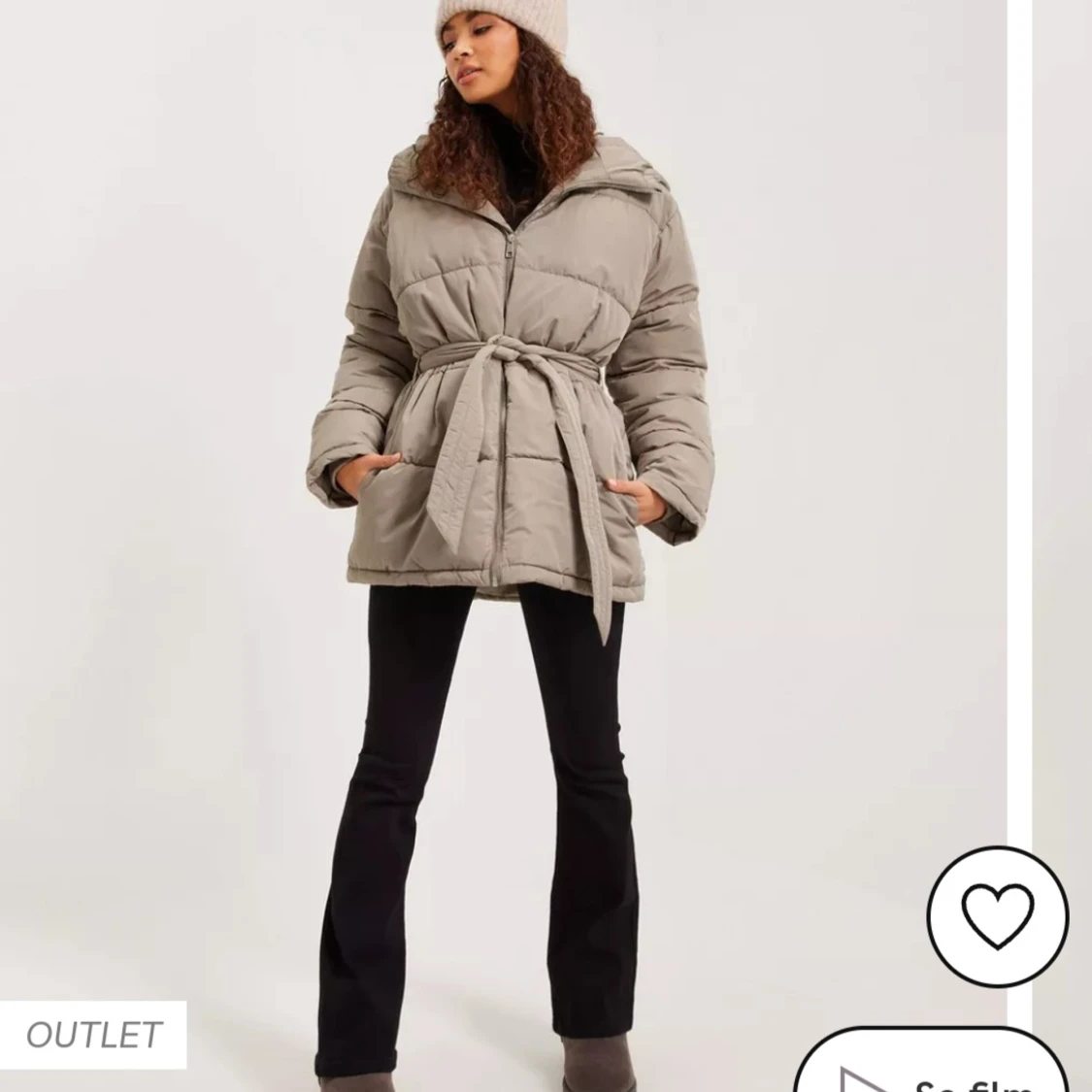Add this jacket to favorites with heart
The height and width of the screenshot is (1092, 1092).
[997, 917]
